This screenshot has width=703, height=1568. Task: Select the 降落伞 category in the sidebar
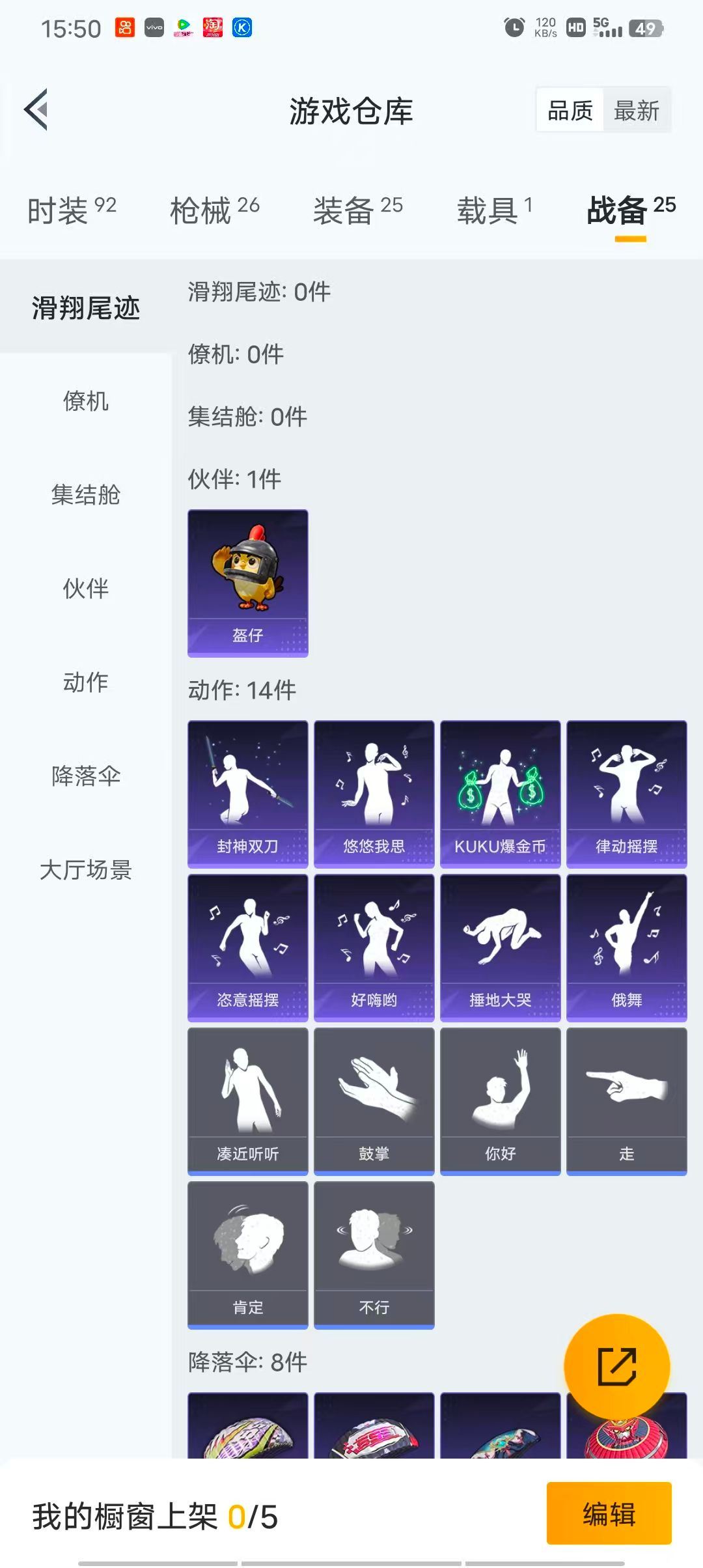pos(85,776)
